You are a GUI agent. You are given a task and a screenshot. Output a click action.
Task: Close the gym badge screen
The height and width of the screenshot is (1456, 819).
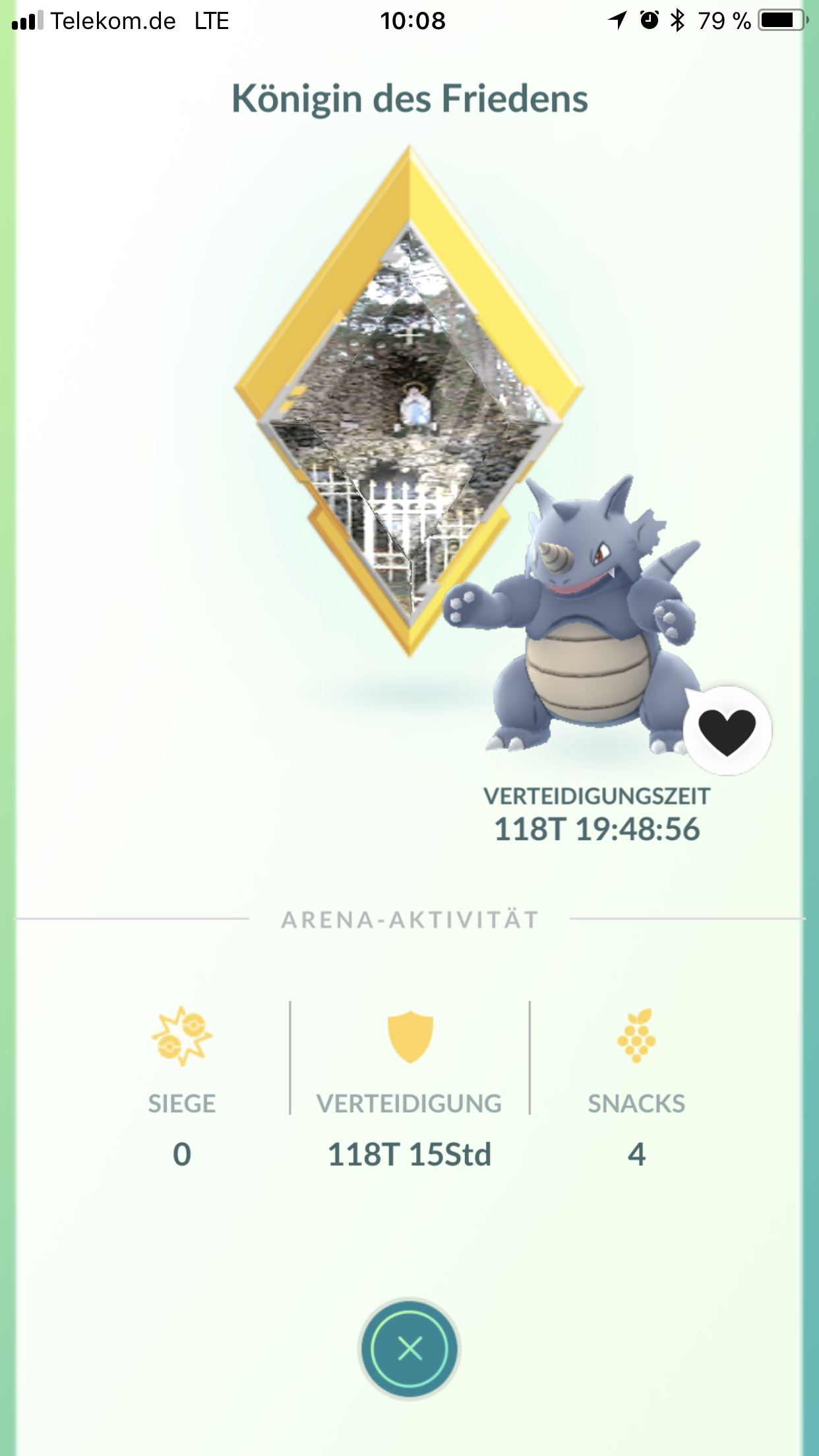409,1349
